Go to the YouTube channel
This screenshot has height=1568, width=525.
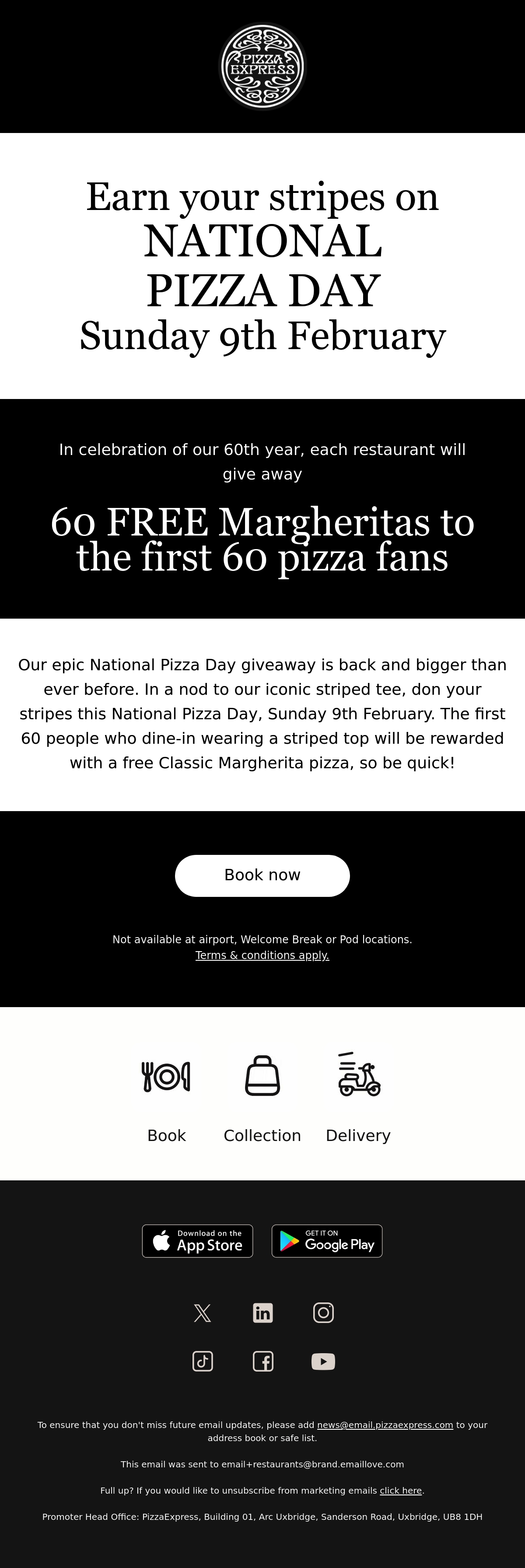pyautogui.click(x=323, y=1361)
